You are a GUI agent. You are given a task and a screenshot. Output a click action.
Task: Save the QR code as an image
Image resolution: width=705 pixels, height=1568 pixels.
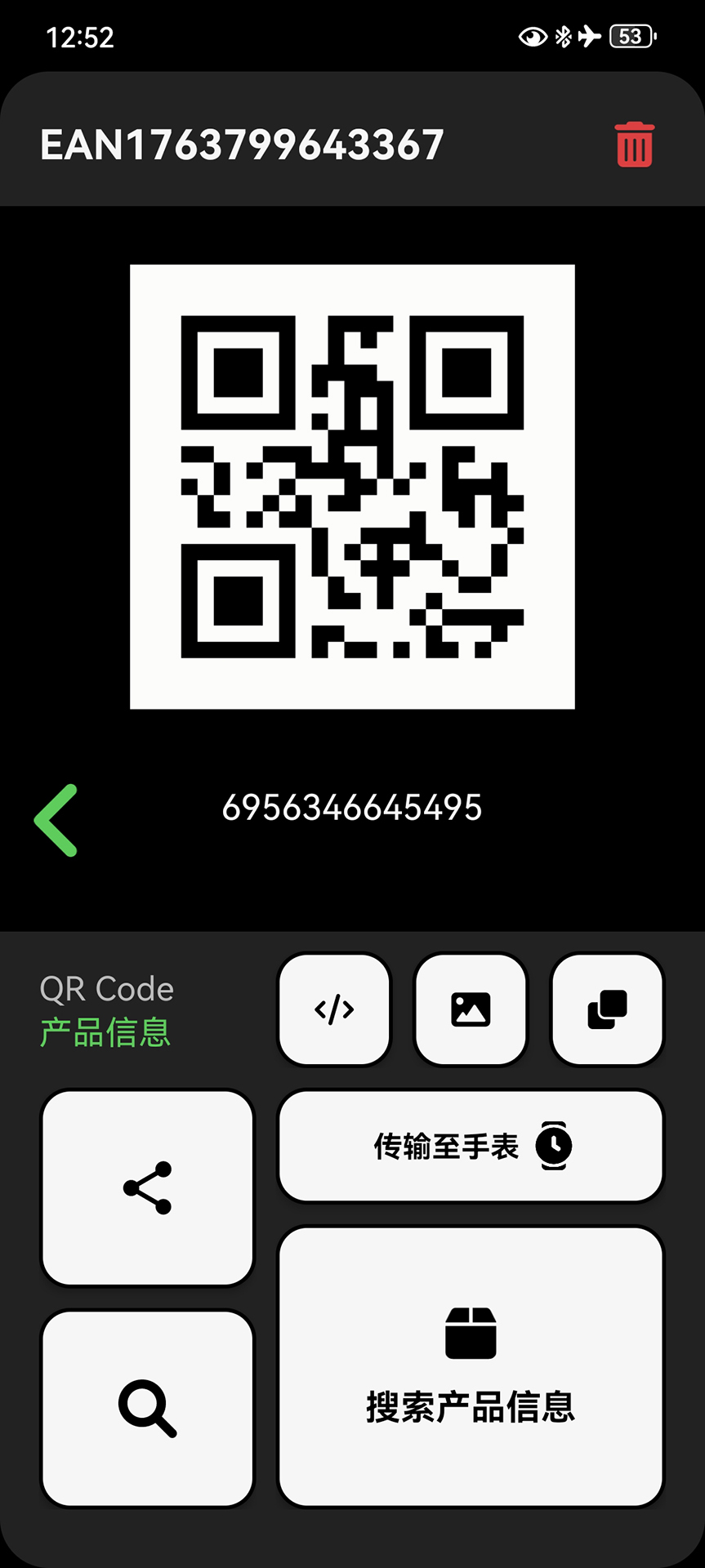pos(470,1009)
